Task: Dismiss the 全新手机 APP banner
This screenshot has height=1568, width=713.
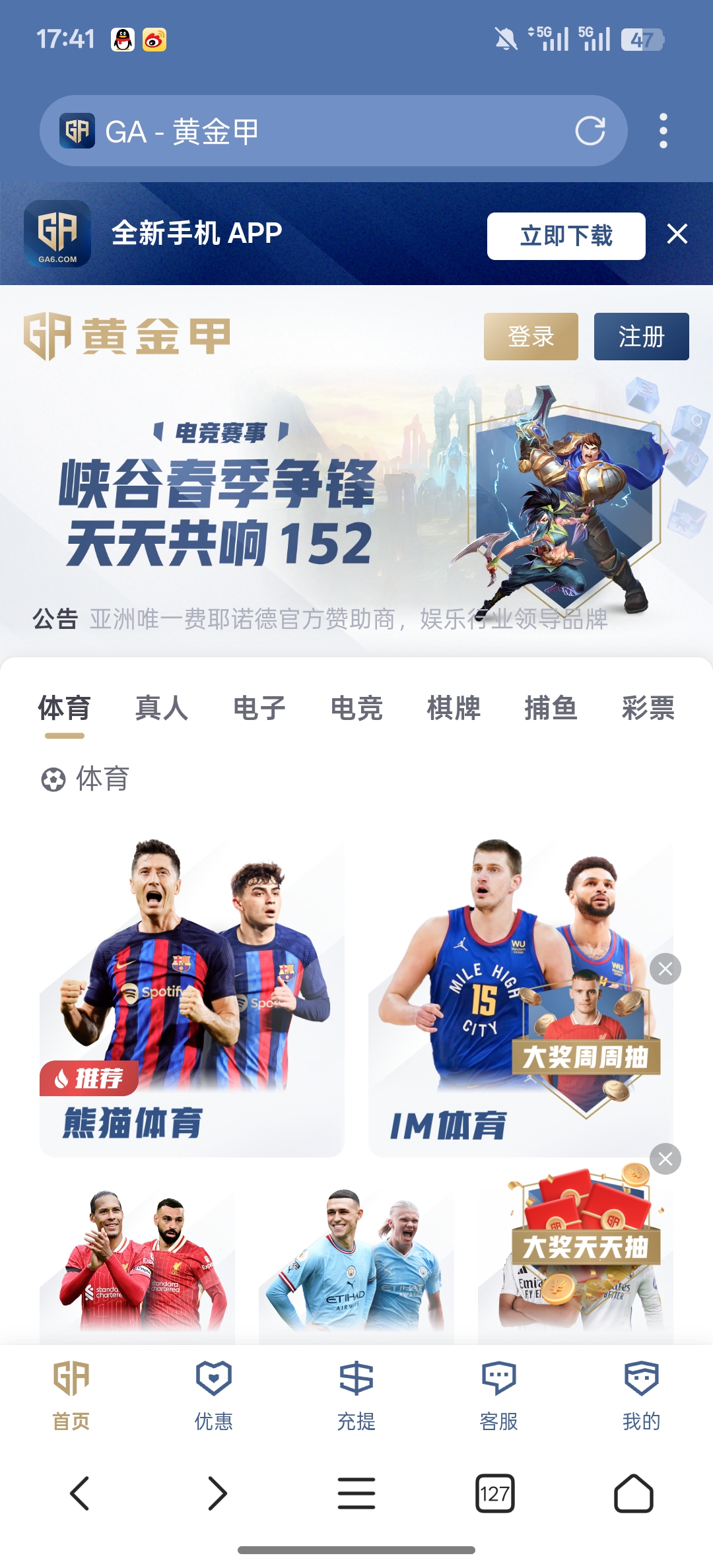Action: [677, 234]
